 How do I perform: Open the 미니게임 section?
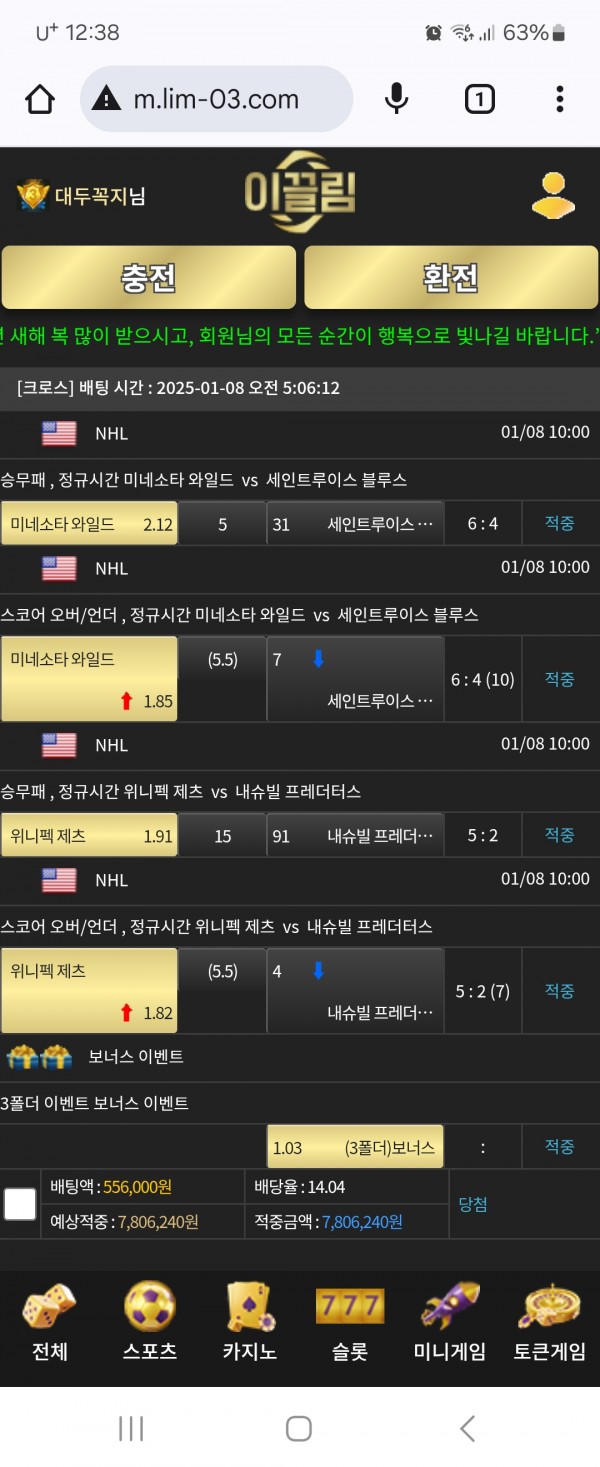[x=449, y=1321]
